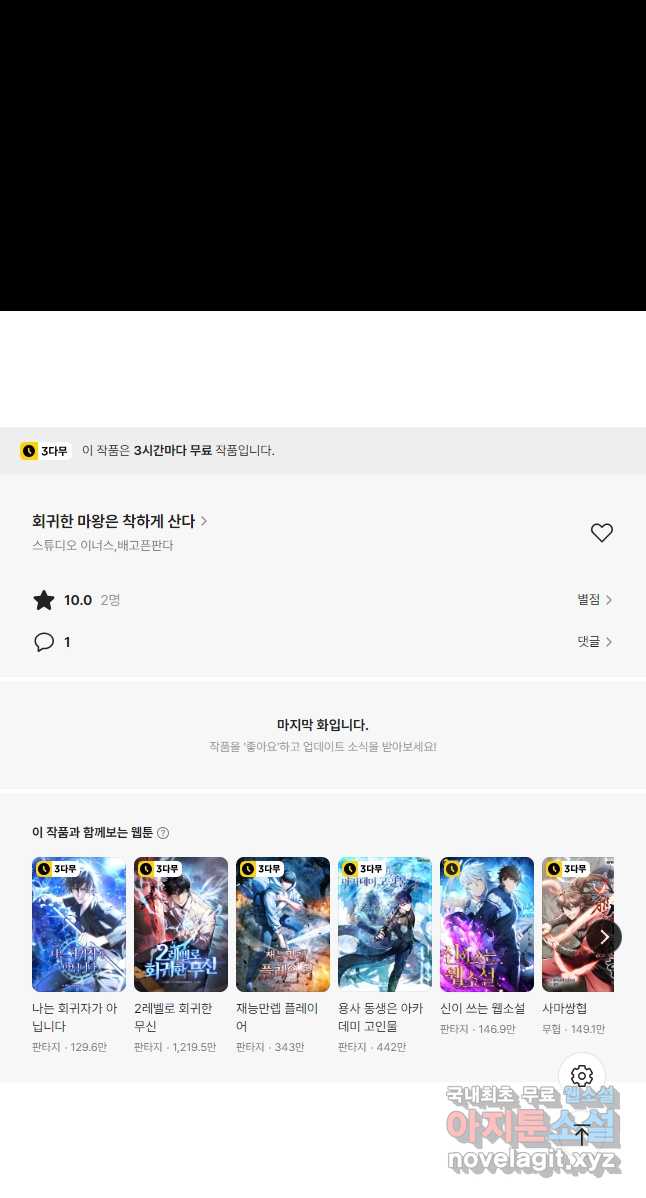Like this webtoon with the heart icon

pos(601,533)
